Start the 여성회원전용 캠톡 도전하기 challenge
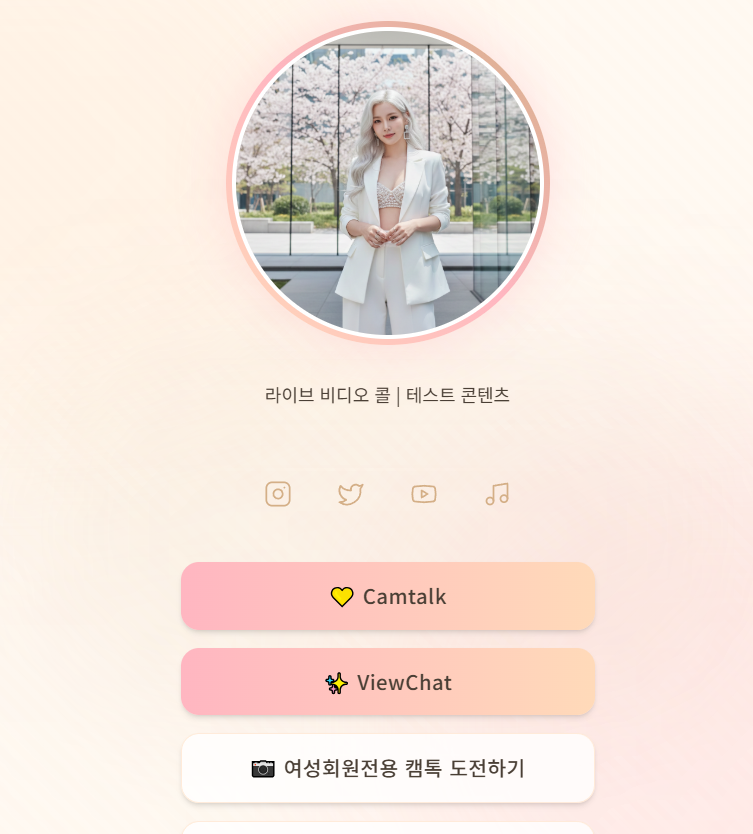 pos(389,768)
